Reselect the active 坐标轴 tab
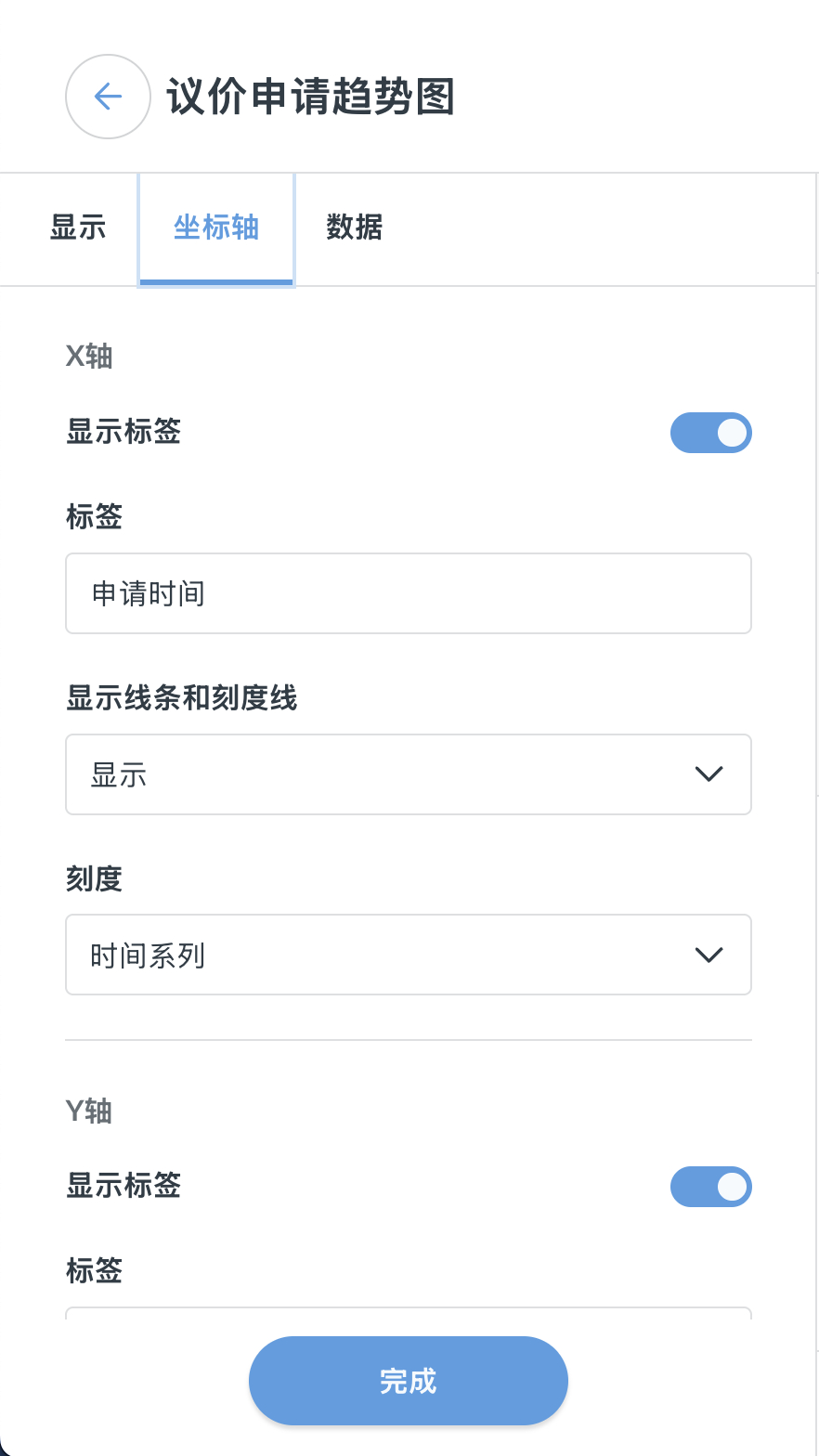The width and height of the screenshot is (819, 1456). tap(215, 227)
